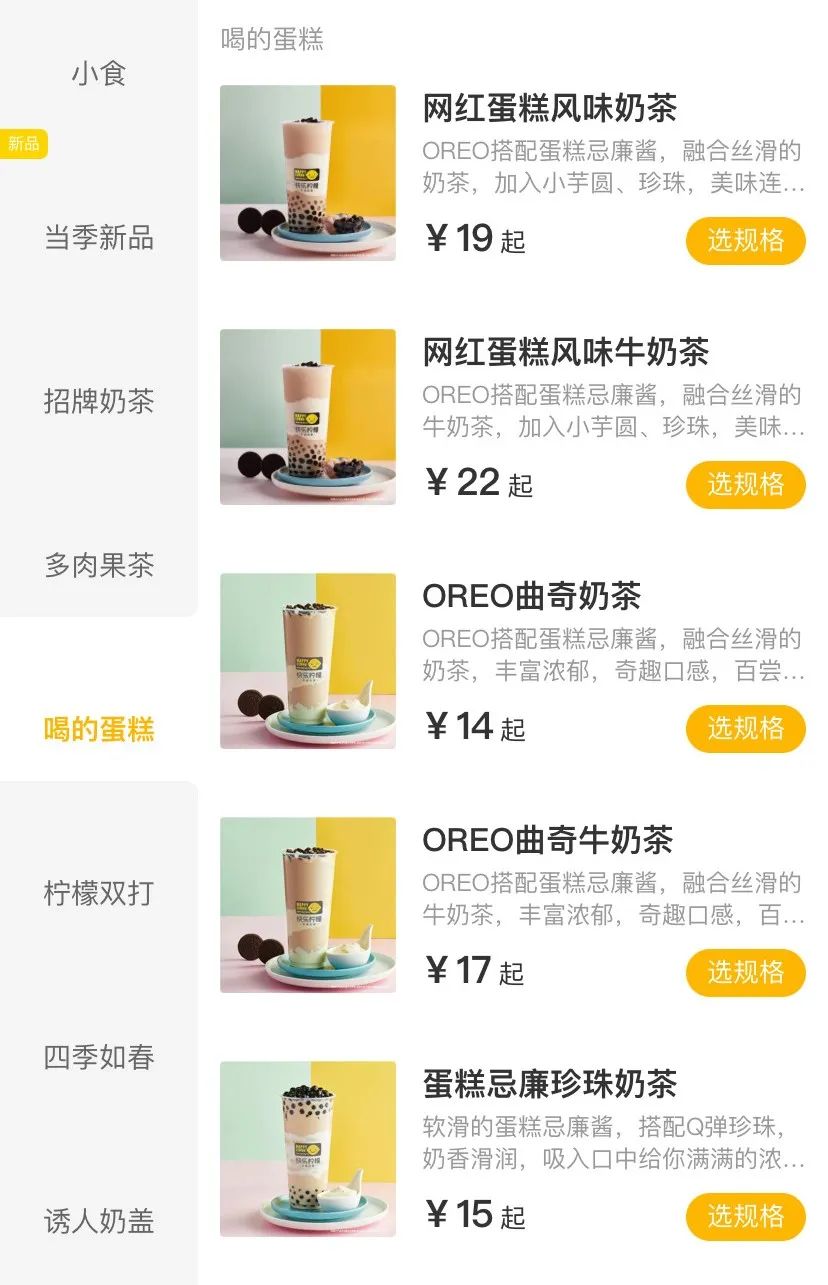Tap 选规格 for 网红蛋糕风味牛奶茶

click(745, 485)
